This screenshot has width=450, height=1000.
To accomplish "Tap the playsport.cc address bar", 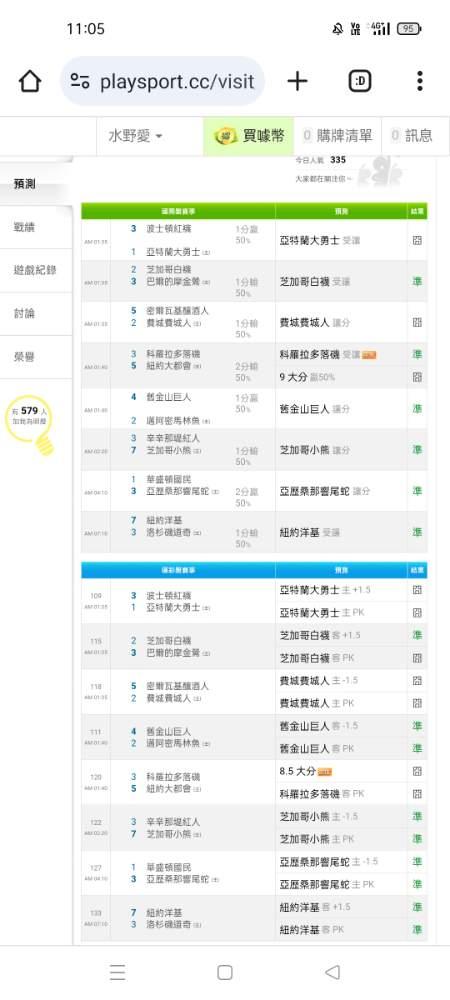I will tap(163, 81).
